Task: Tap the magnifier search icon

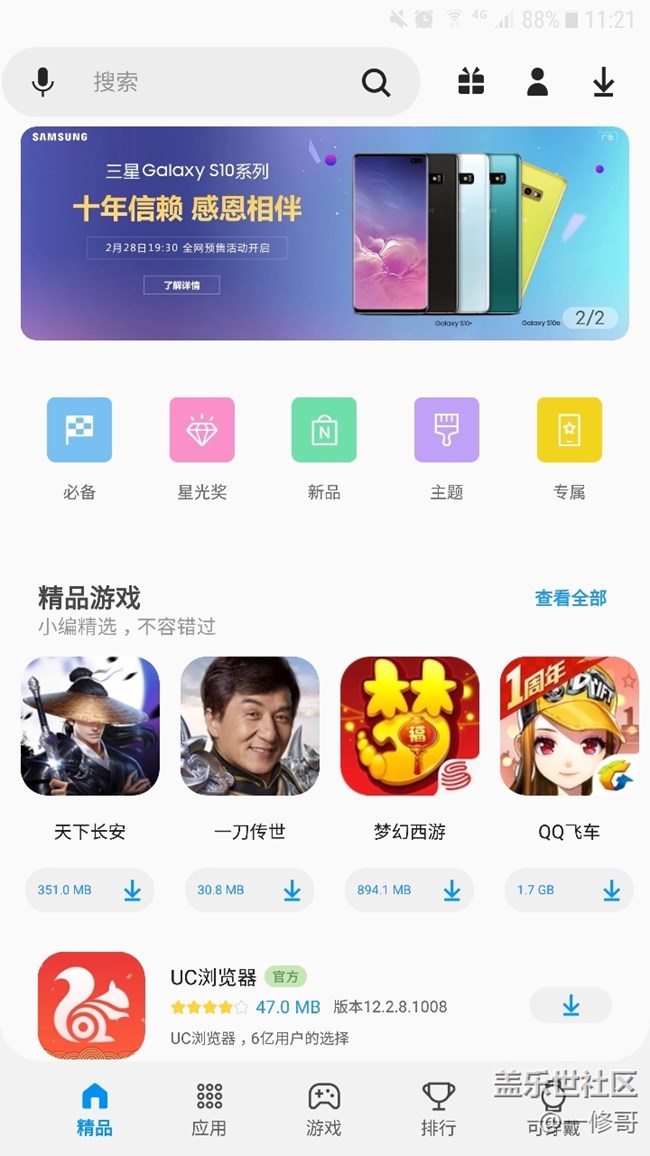Action: pyautogui.click(x=376, y=82)
